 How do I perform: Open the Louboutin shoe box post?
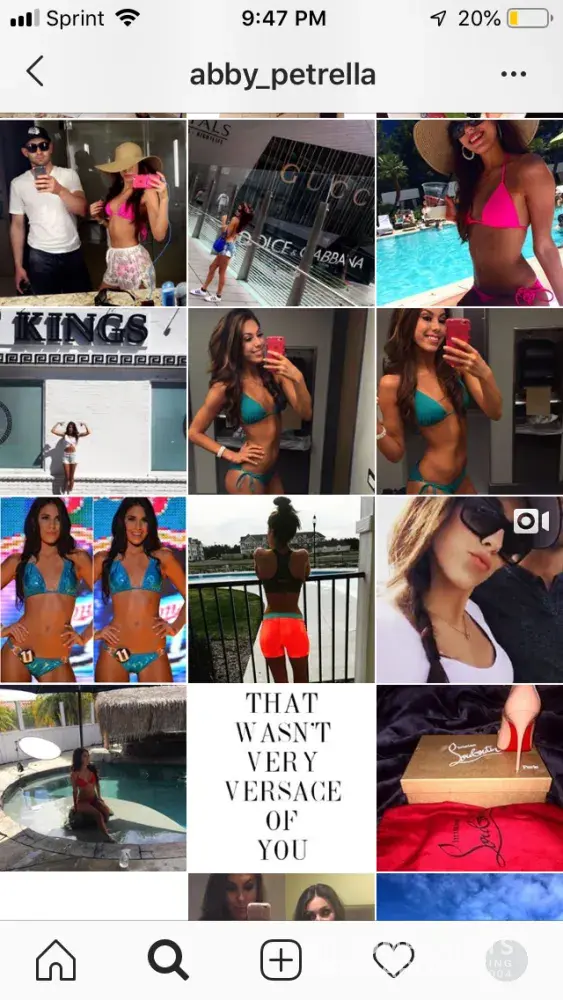coord(470,778)
